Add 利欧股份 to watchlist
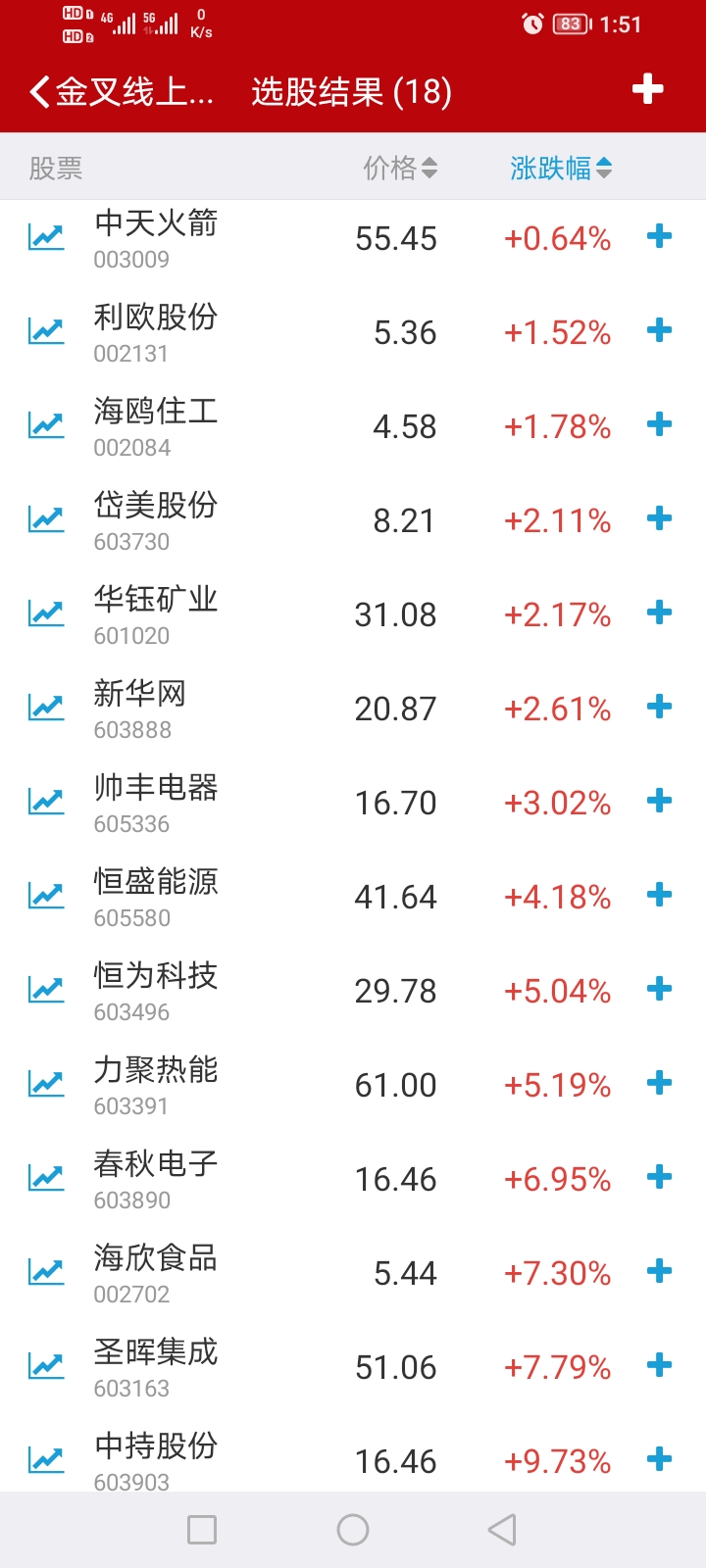The height and width of the screenshot is (1568, 706). point(660,330)
